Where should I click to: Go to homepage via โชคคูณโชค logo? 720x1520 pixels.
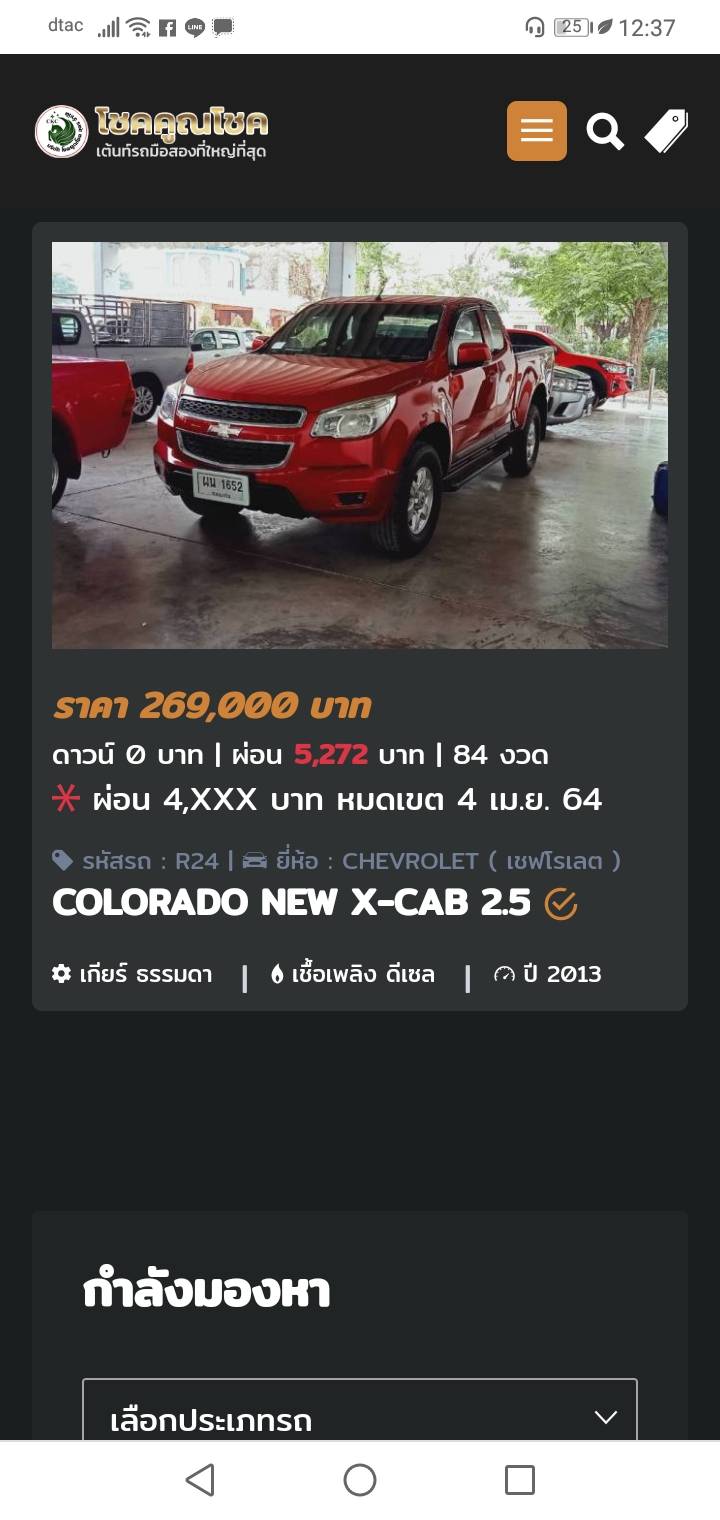tap(152, 132)
